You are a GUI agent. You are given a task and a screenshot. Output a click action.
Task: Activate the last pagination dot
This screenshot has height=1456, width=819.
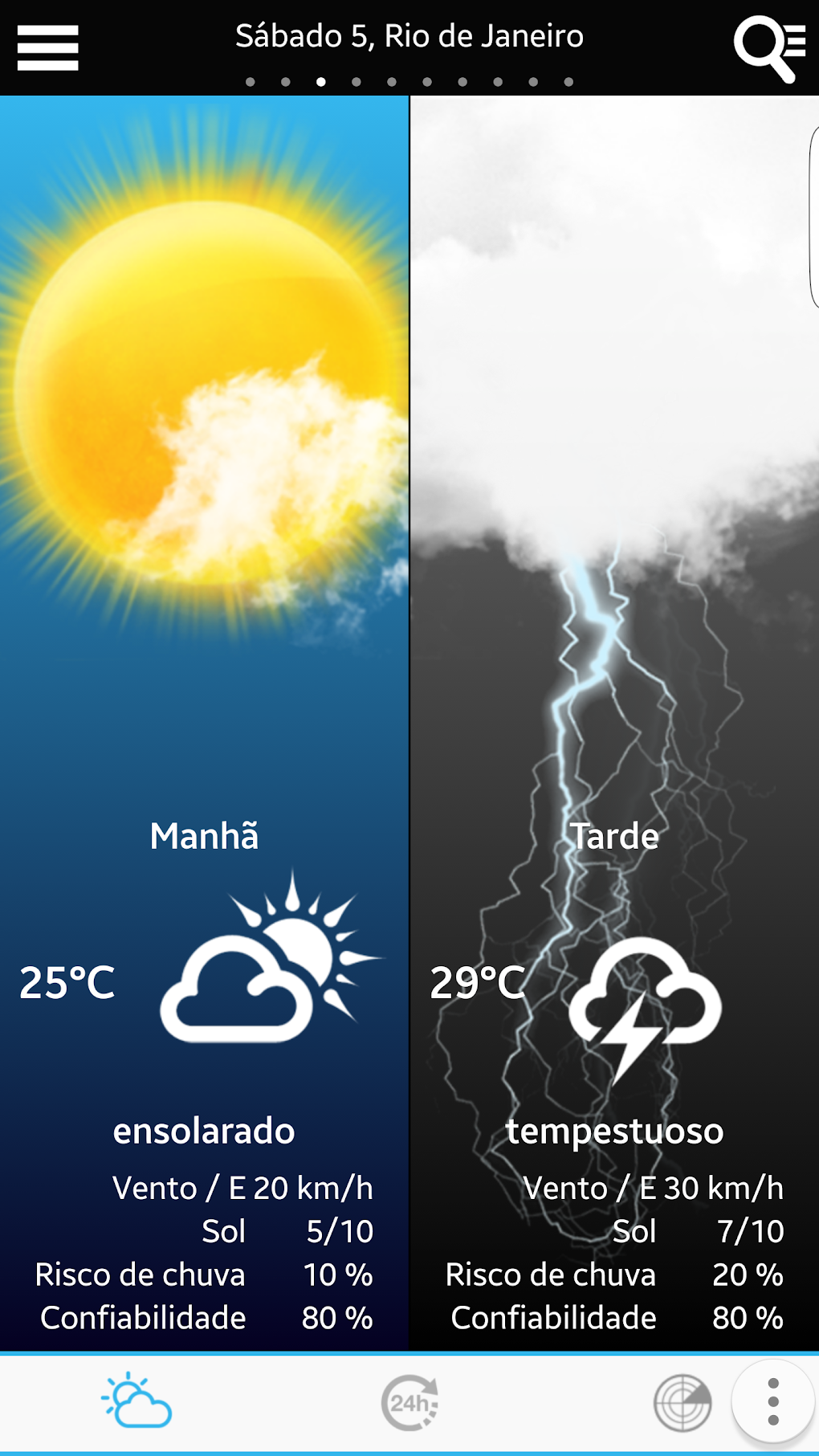[569, 80]
